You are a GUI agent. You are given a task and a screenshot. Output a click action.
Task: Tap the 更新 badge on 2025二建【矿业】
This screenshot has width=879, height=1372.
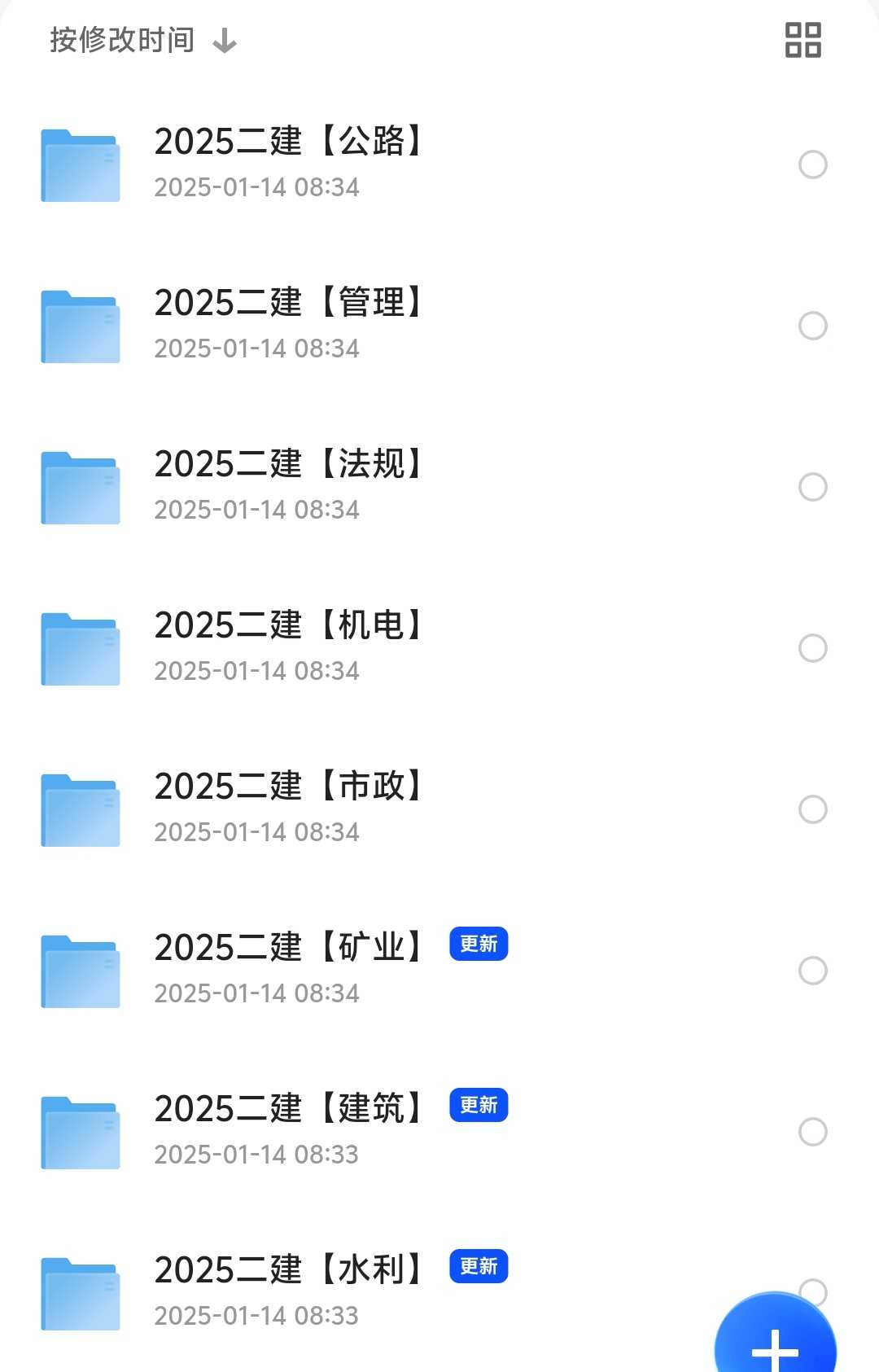pyautogui.click(x=479, y=943)
